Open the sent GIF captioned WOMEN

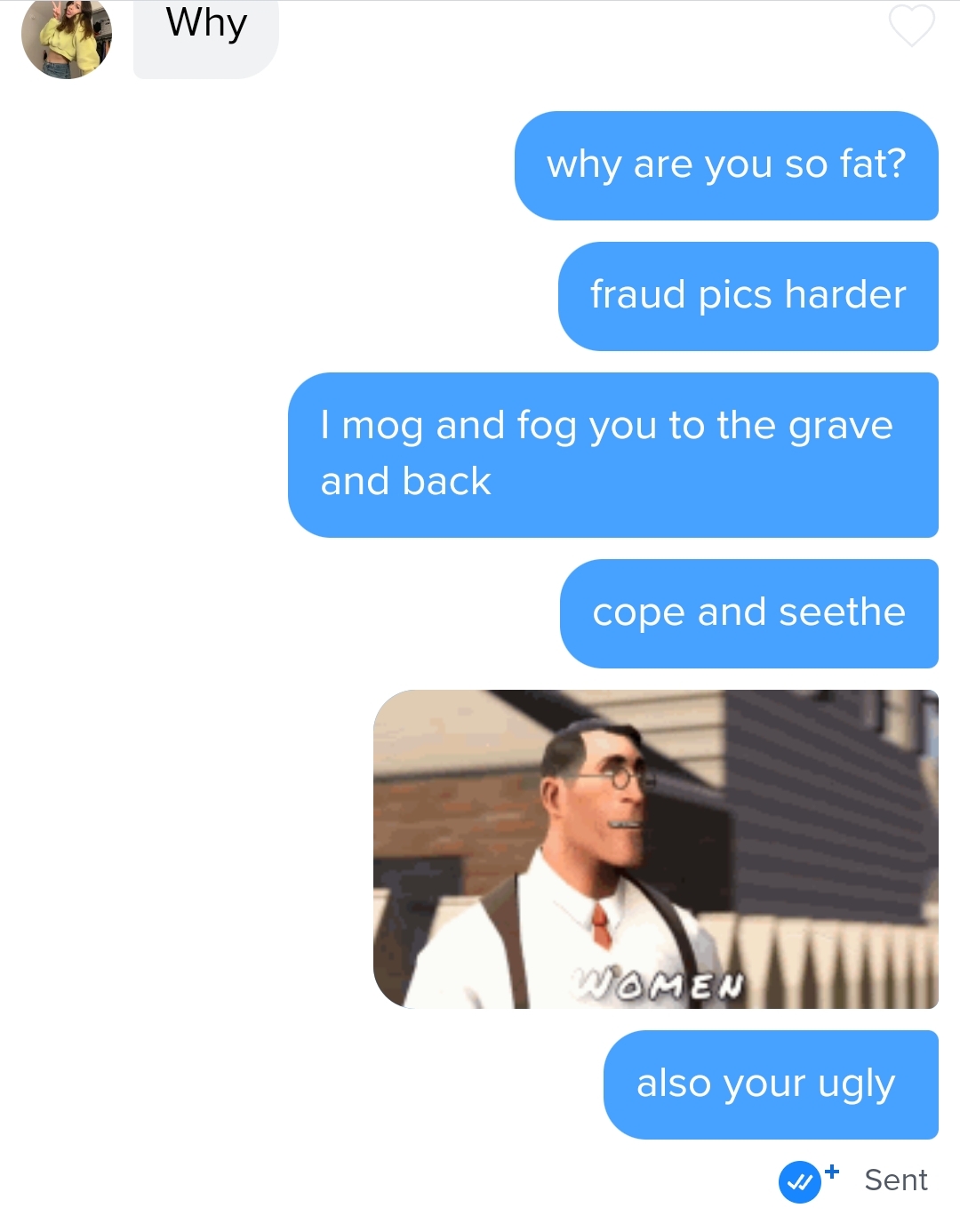point(655,849)
